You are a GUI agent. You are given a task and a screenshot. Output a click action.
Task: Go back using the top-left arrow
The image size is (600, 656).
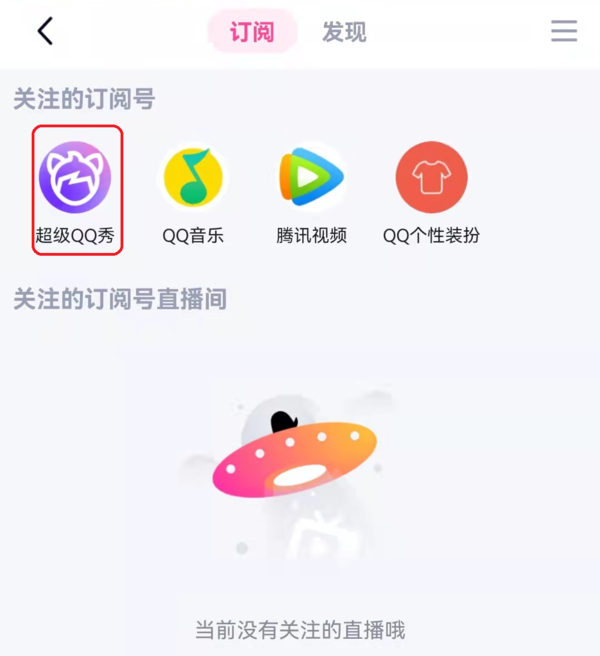click(x=45, y=31)
